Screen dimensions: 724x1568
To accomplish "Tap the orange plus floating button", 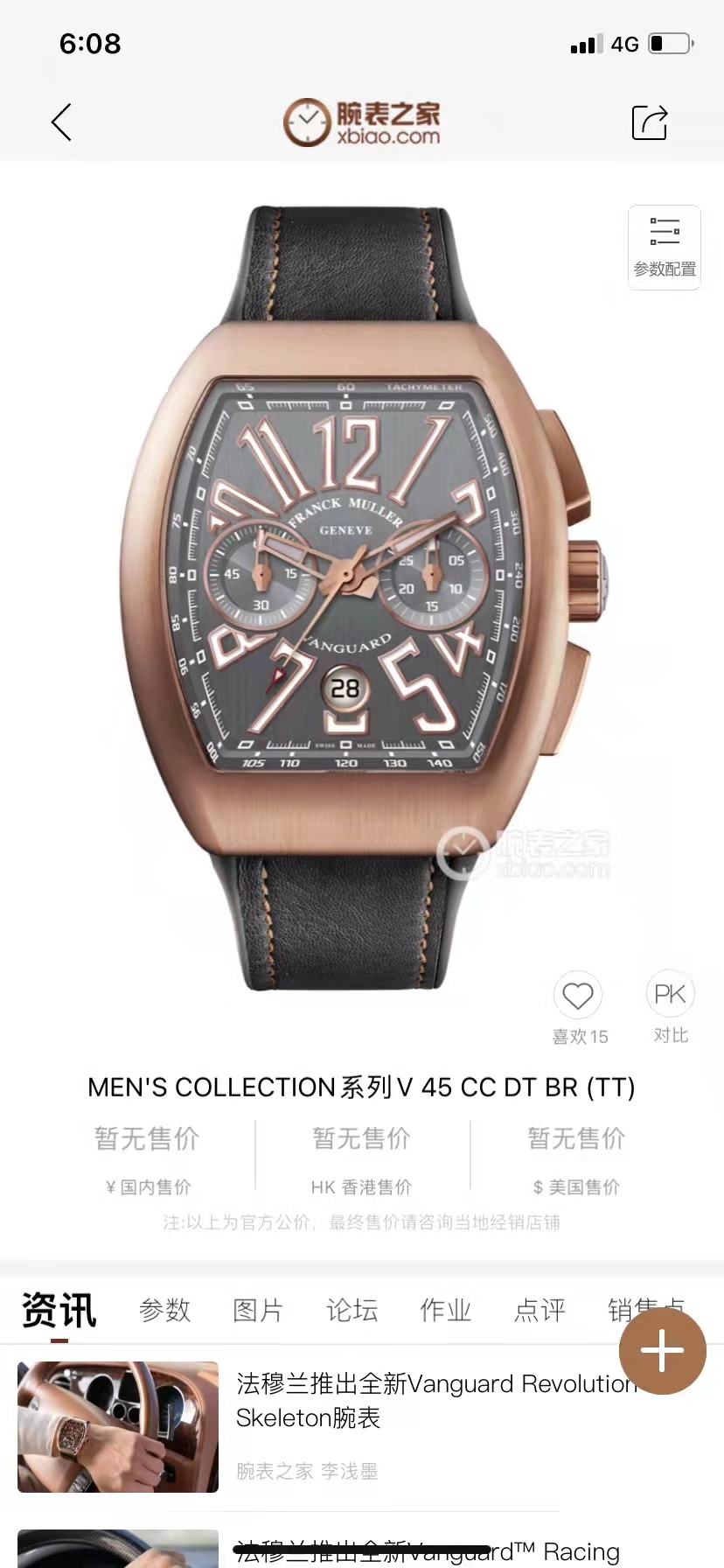I will [662, 1351].
